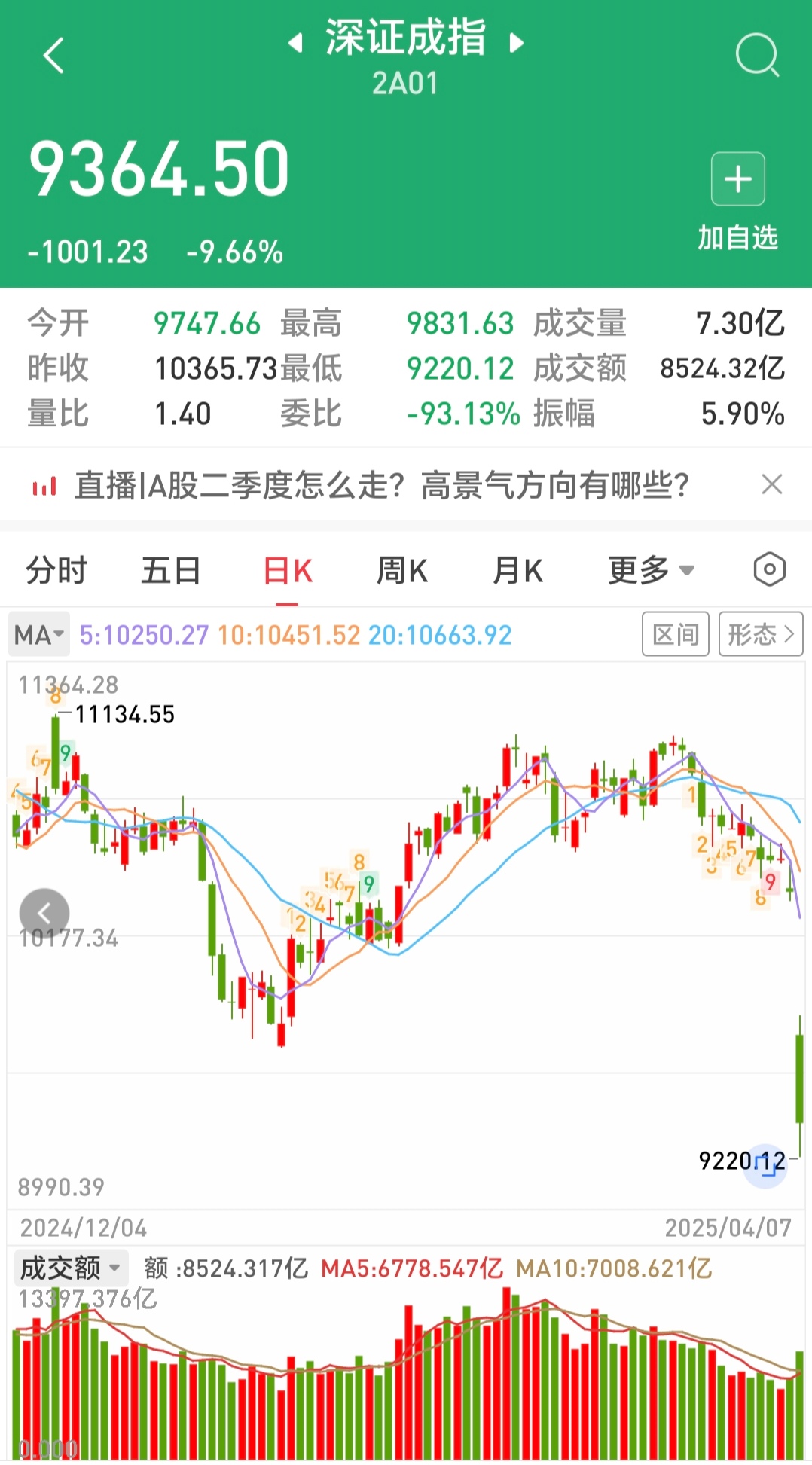This screenshot has width=812, height=1465.
Task: Tap the left arrow beside 深证成指 title
Action: tap(294, 42)
